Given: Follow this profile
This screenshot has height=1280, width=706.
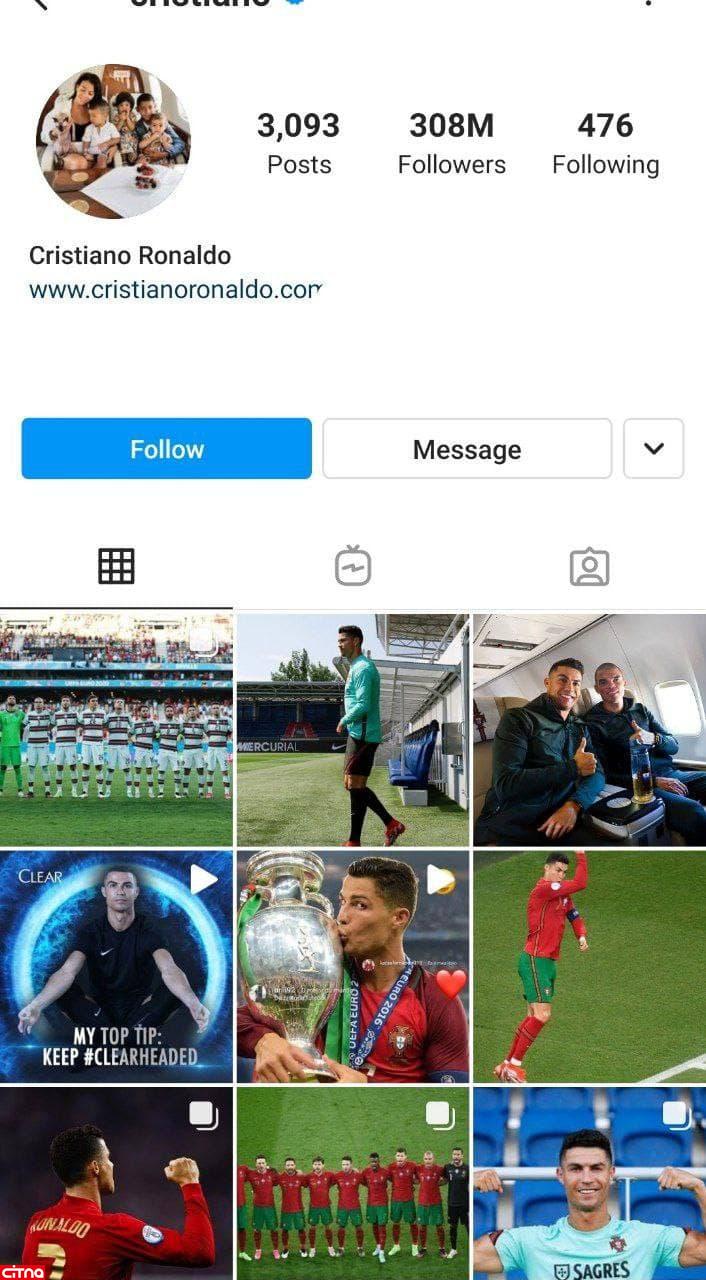Looking at the screenshot, I should (166, 449).
